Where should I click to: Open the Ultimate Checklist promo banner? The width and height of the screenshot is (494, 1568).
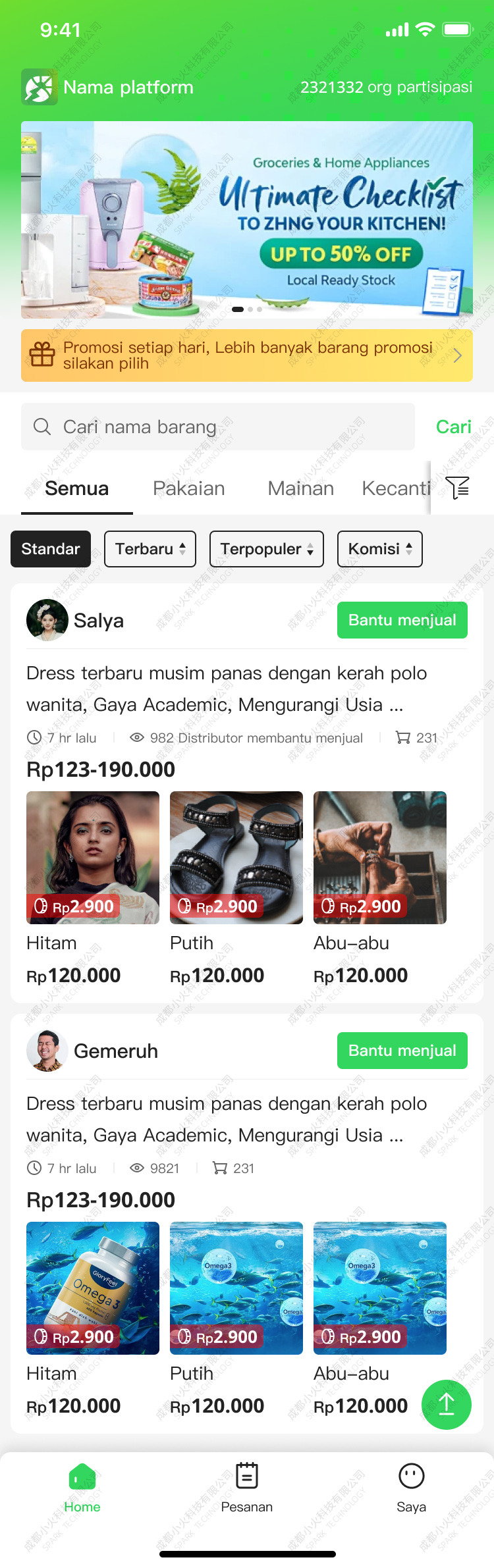point(247,219)
